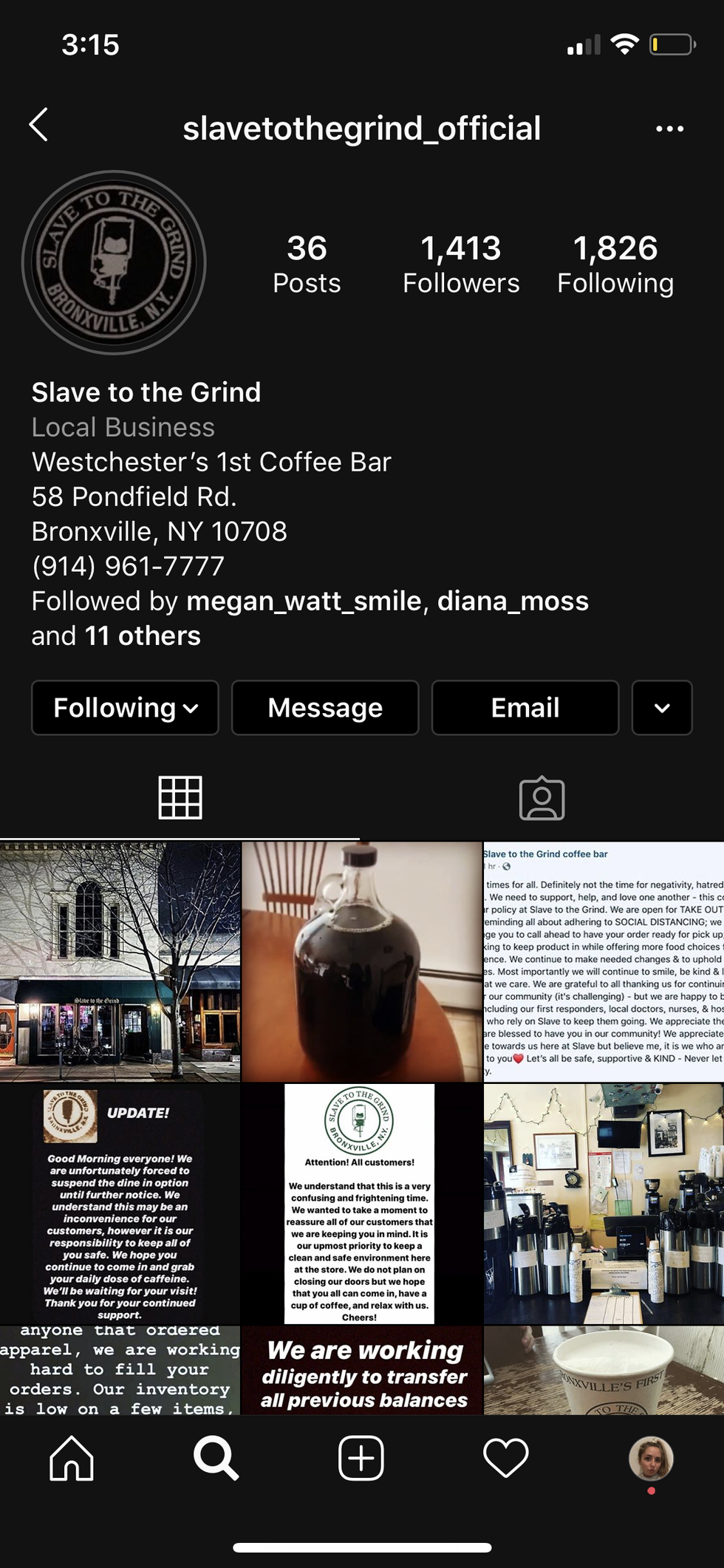Expand suggested accounts chevron button
724x1568 pixels.
click(x=662, y=708)
